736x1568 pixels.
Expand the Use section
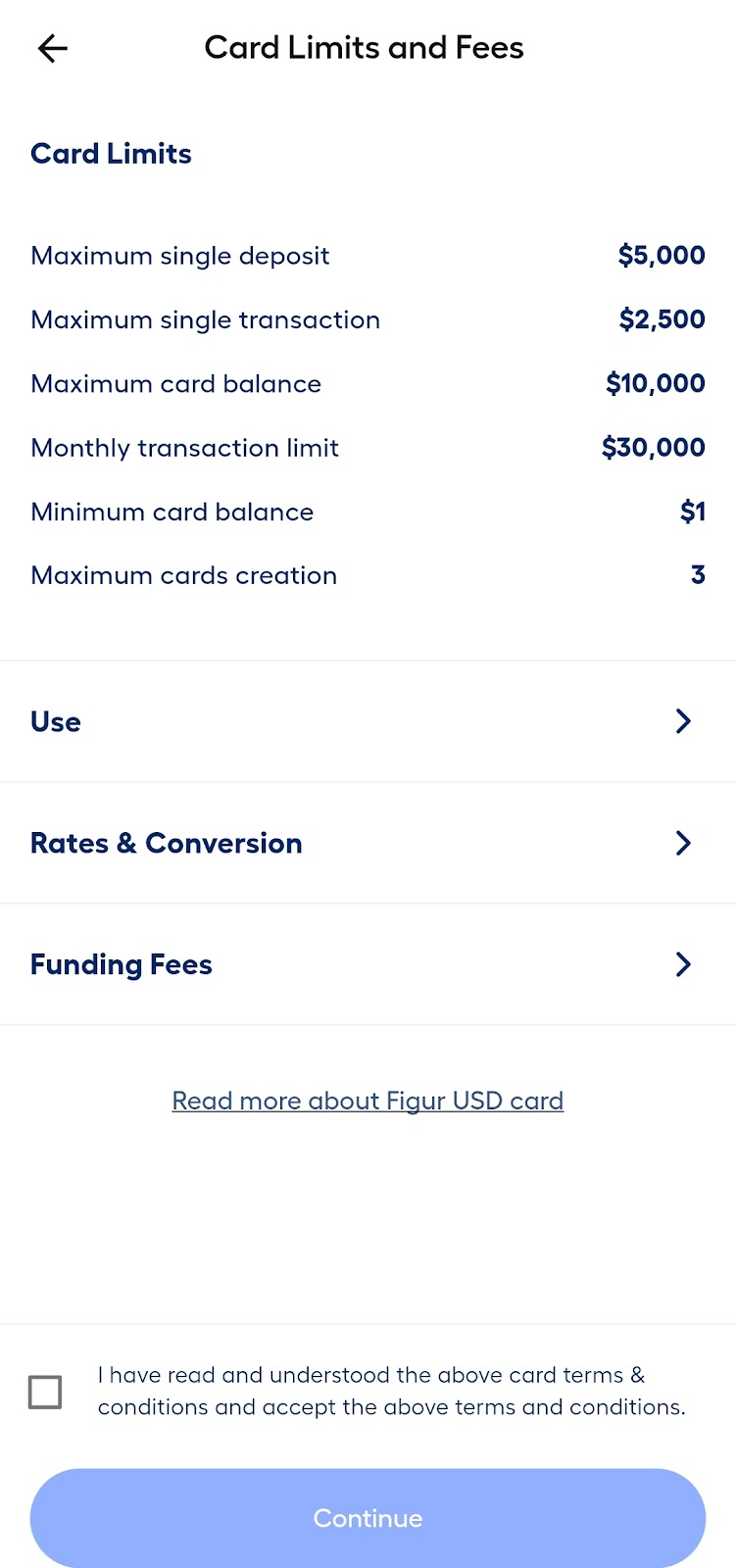coord(368,722)
